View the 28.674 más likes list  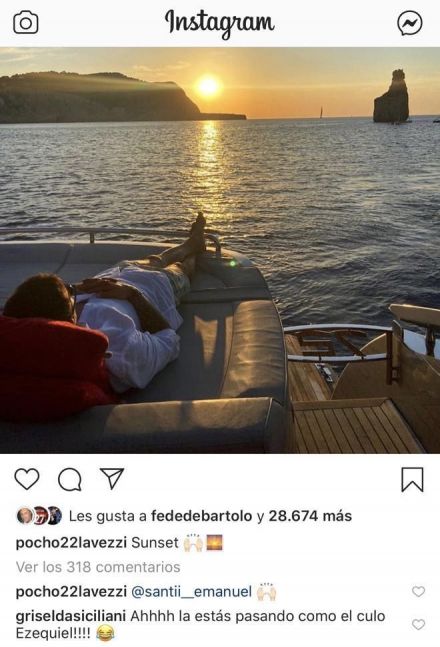[x=310, y=516]
